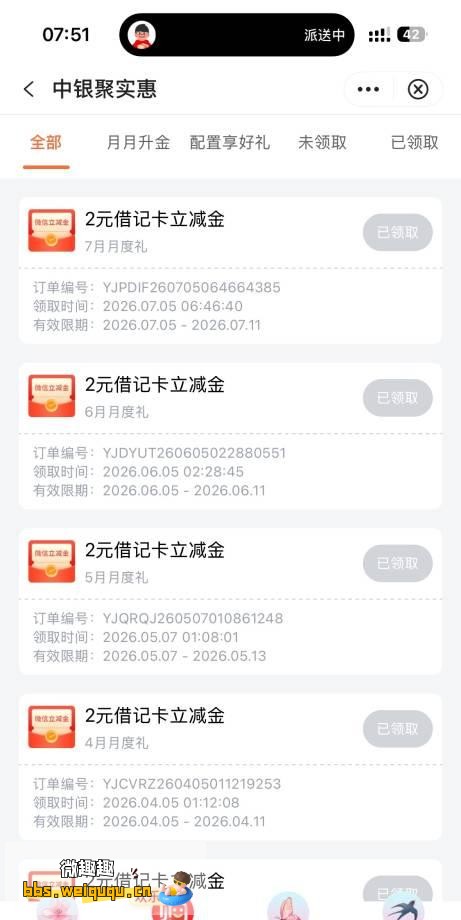Go back from 中银聚实惠 page
Viewport: 461px width, 920px height.
click(28, 89)
